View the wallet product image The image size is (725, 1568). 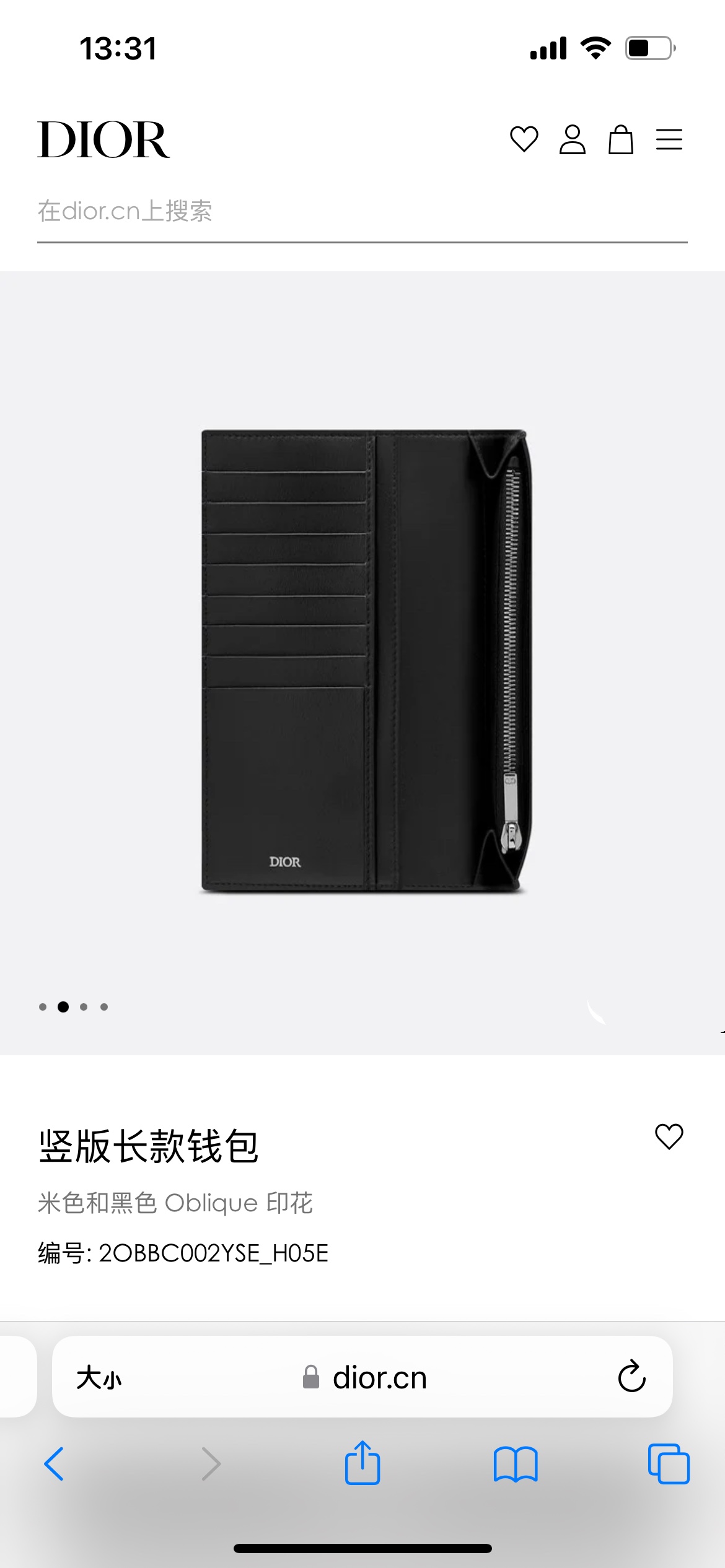364,661
